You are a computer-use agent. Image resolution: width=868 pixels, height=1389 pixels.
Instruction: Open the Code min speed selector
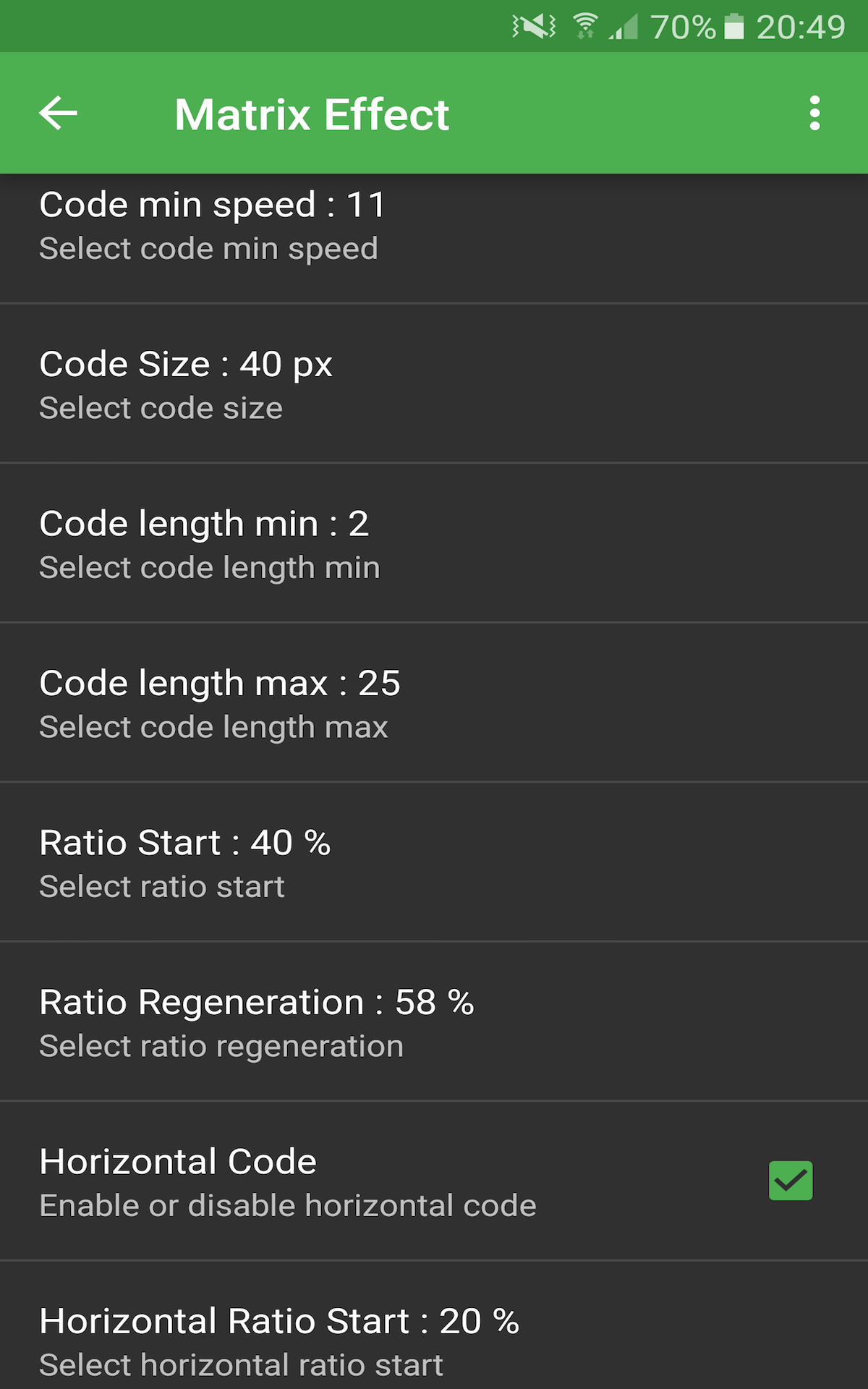[x=434, y=224]
